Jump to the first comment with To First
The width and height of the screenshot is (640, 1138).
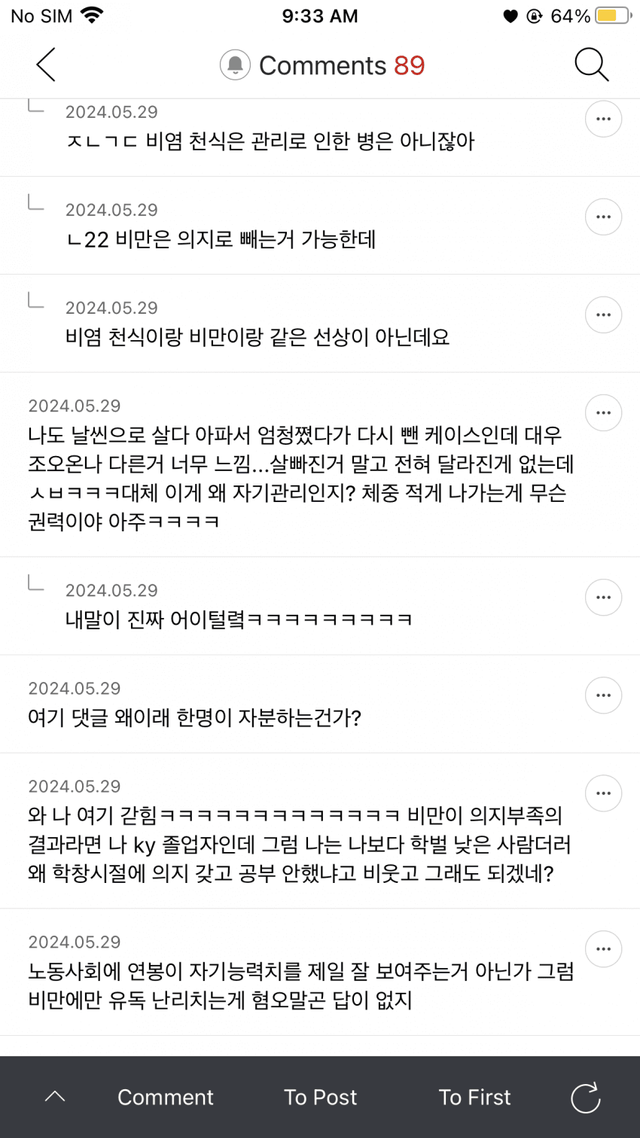tap(474, 1097)
